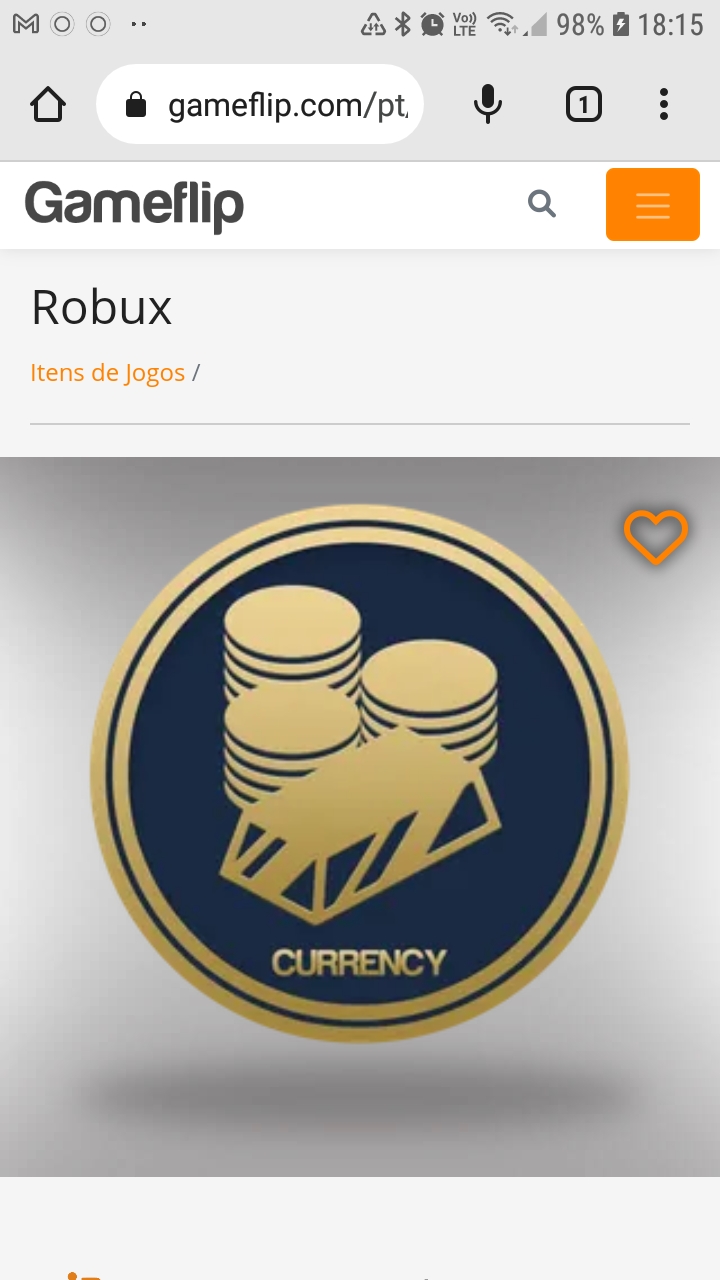Image resolution: width=720 pixels, height=1280 pixels.
Task: Tap the gameflip.com address bar
Action: coord(270,105)
